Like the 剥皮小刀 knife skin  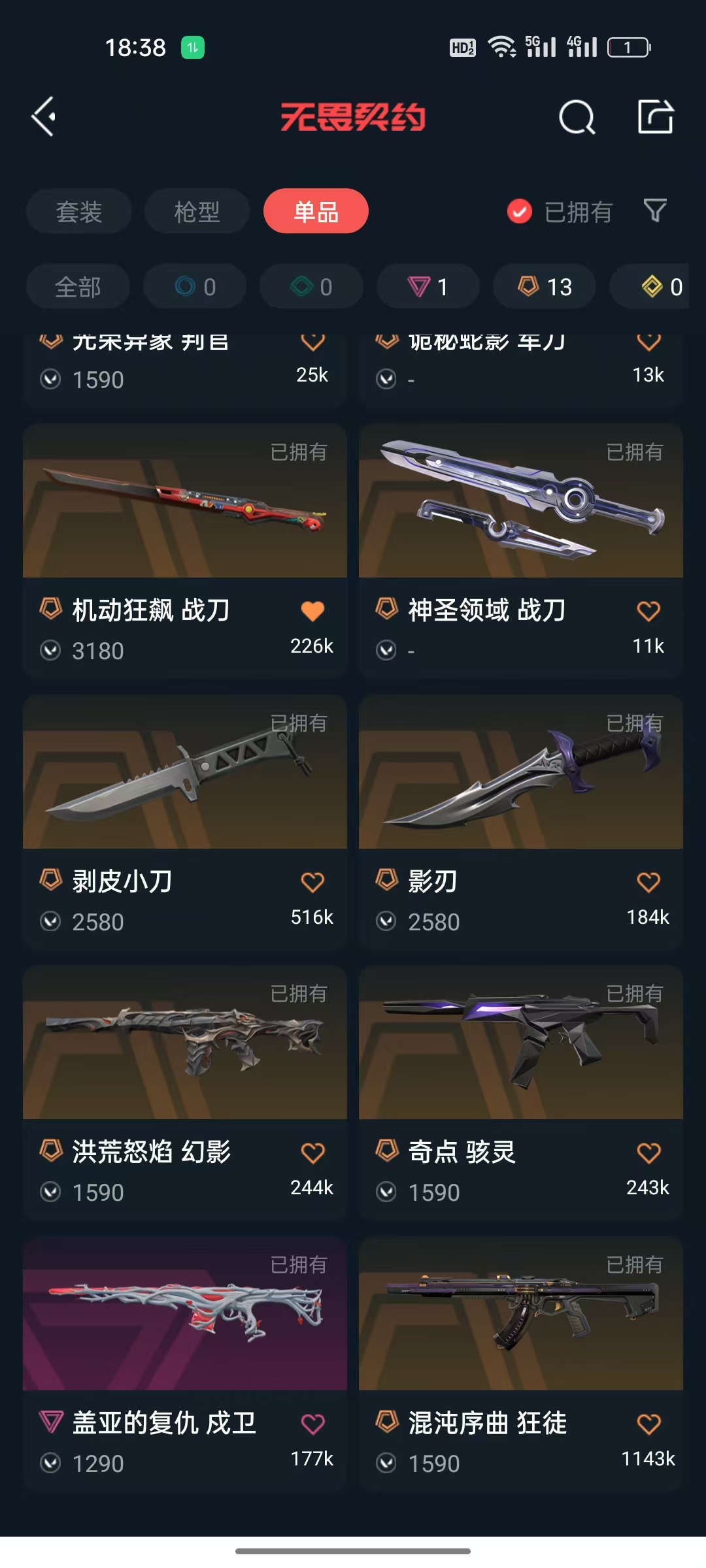tap(312, 883)
